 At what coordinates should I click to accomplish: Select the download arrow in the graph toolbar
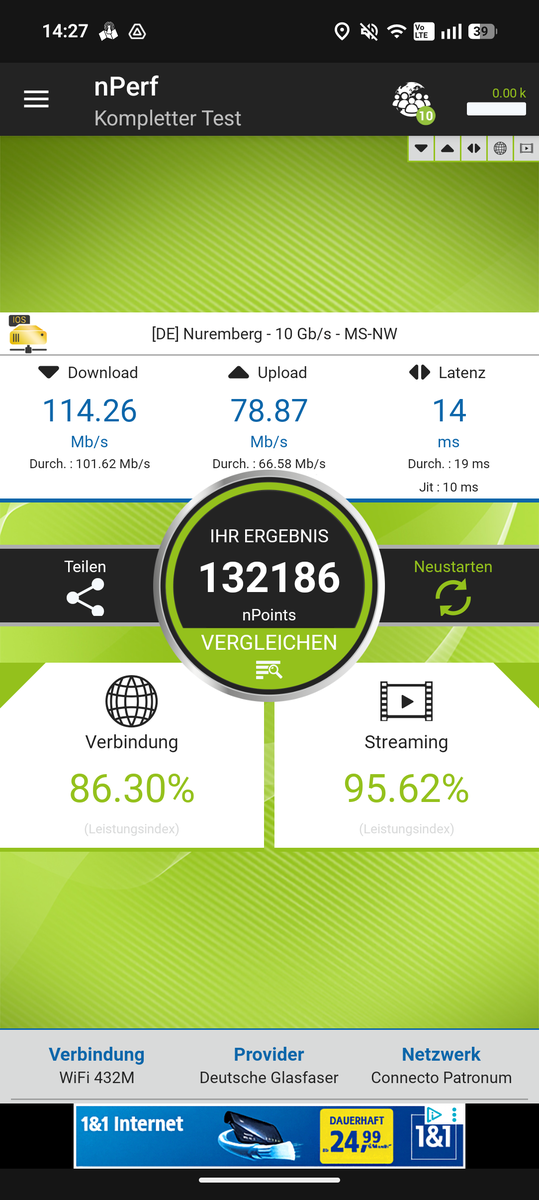click(421, 148)
